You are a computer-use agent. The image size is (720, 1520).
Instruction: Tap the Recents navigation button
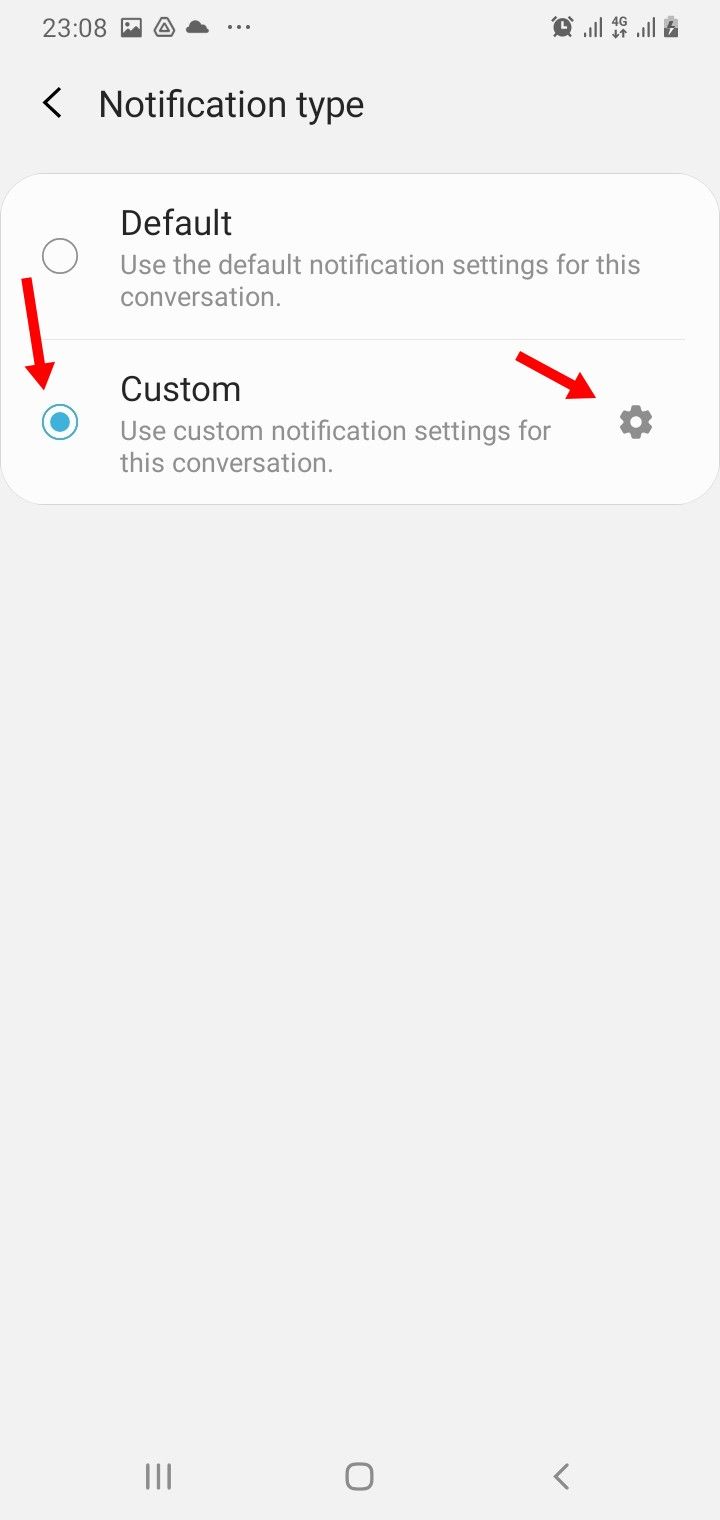click(158, 1475)
